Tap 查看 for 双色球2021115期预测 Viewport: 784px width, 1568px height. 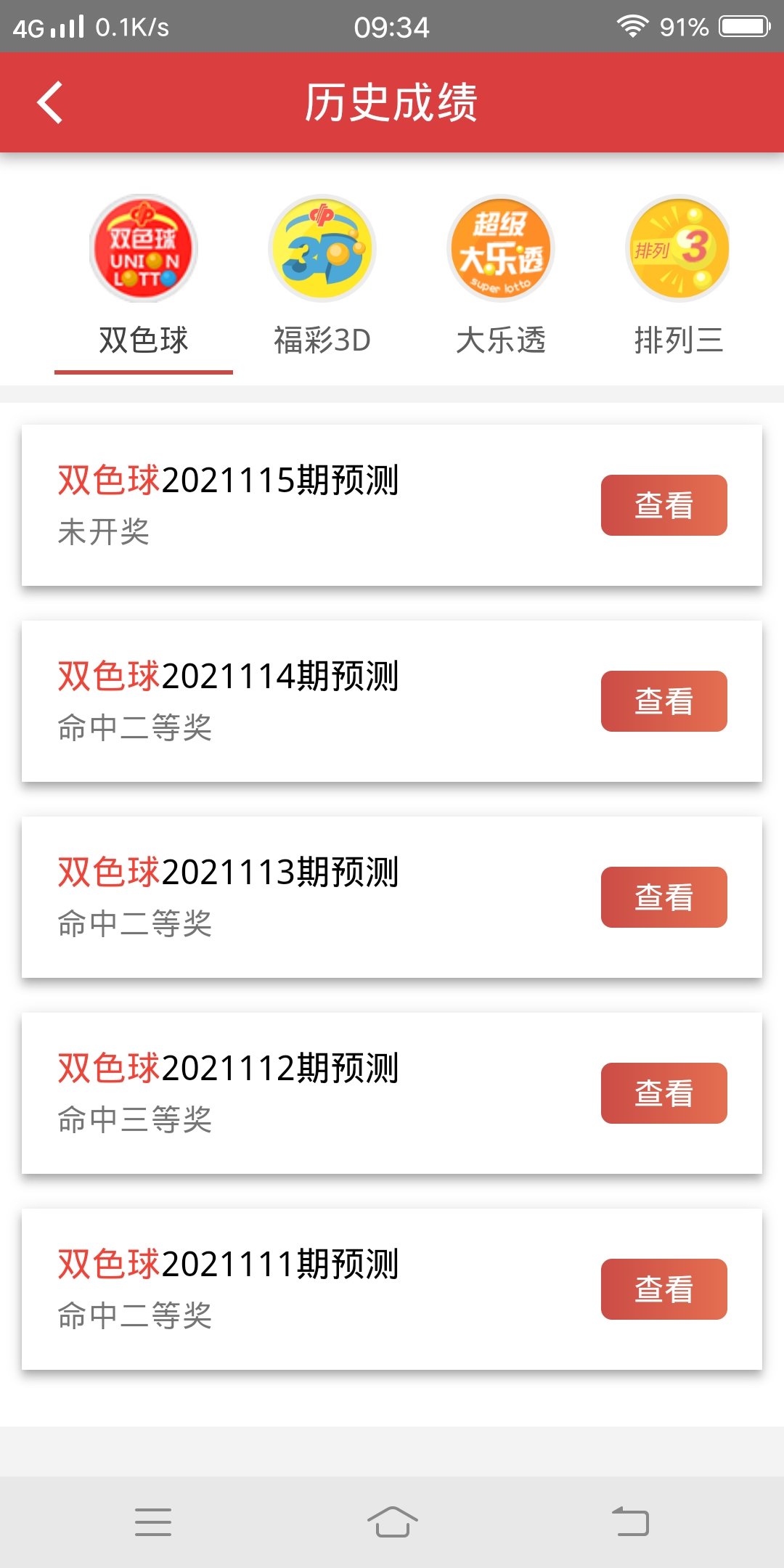(x=663, y=505)
